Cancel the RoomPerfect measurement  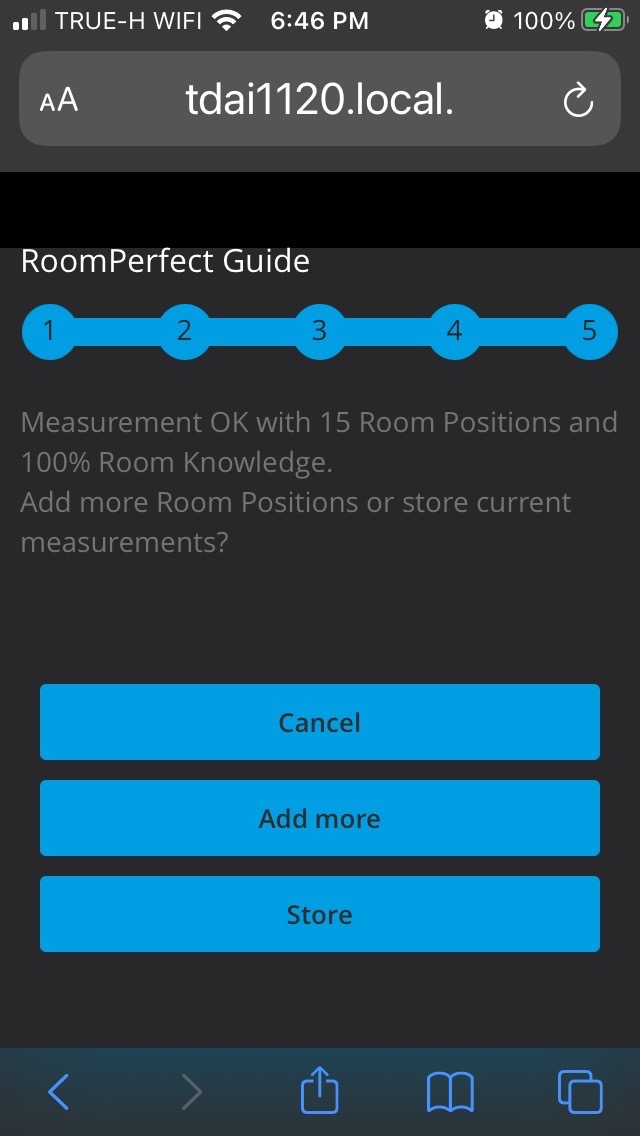pos(320,722)
